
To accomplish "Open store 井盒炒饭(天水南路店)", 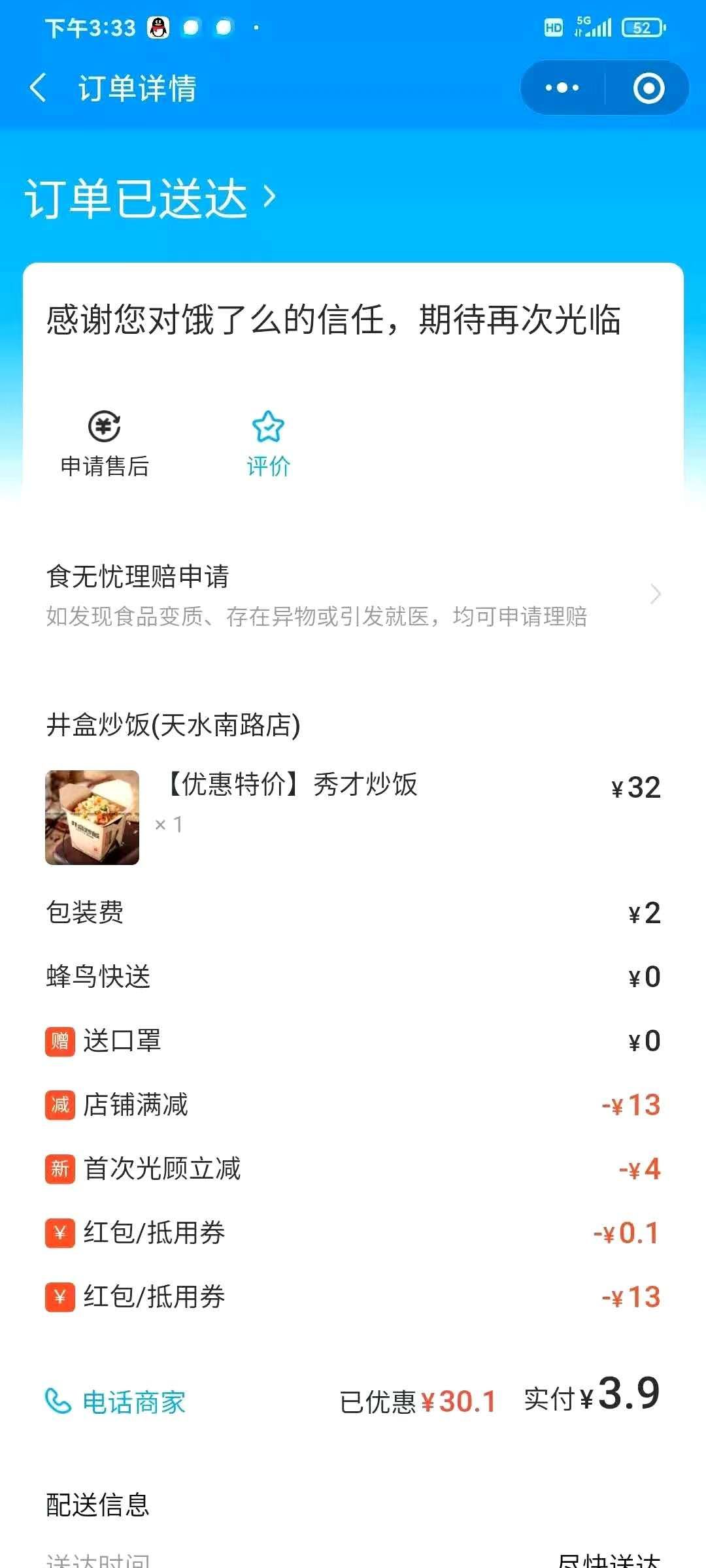I will 173,725.
